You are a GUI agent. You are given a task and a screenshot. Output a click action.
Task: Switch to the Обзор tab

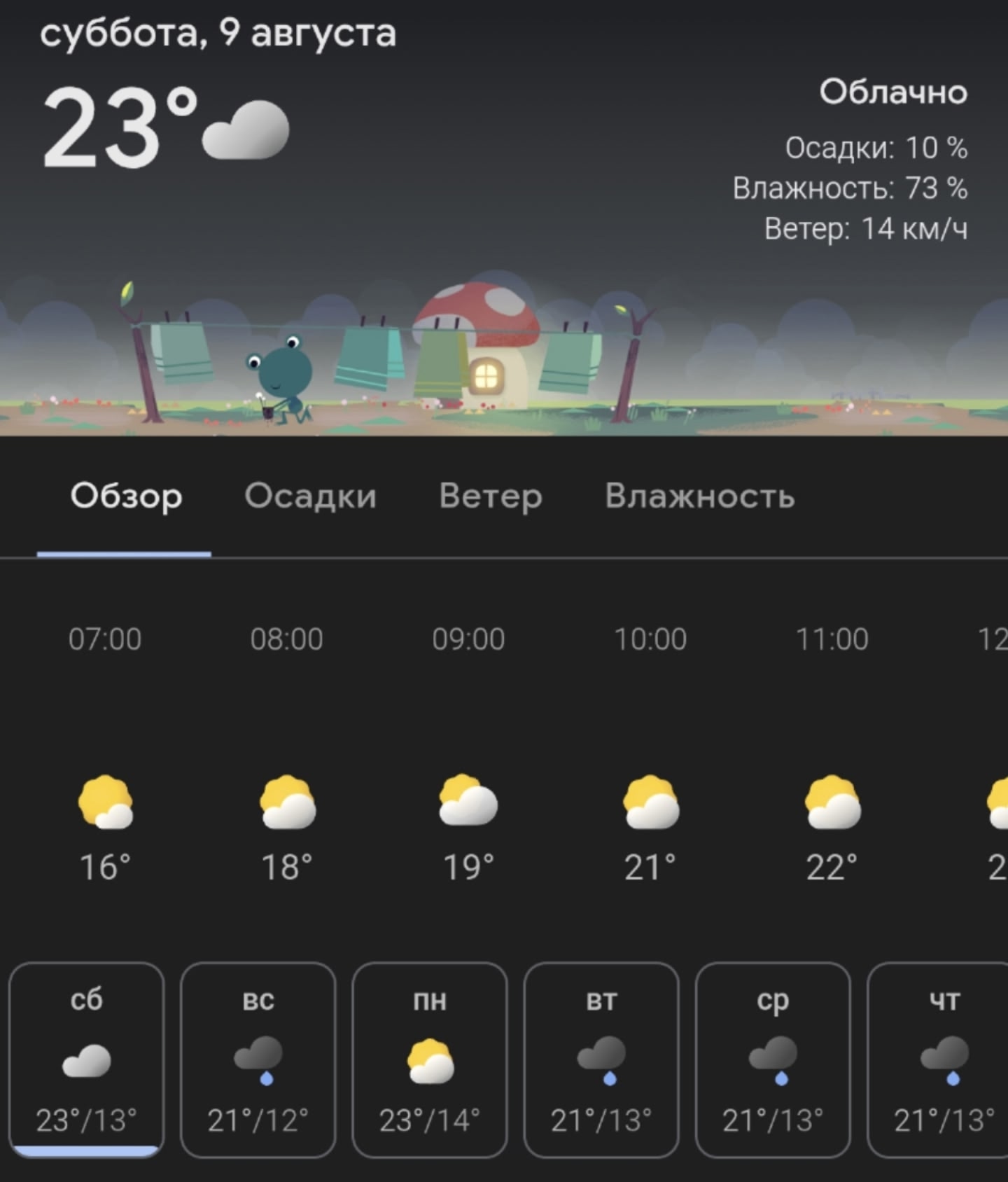tap(126, 496)
